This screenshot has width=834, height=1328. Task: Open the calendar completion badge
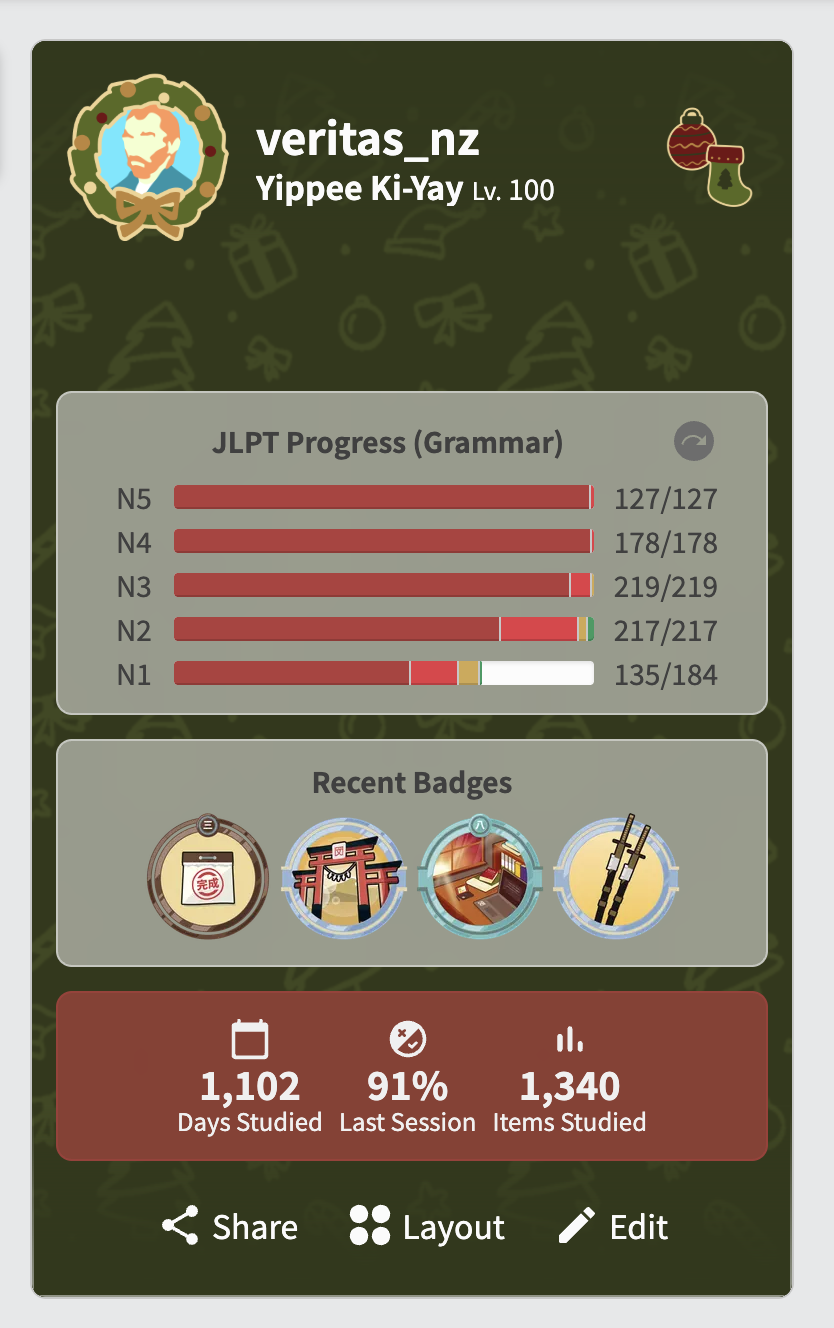(208, 877)
